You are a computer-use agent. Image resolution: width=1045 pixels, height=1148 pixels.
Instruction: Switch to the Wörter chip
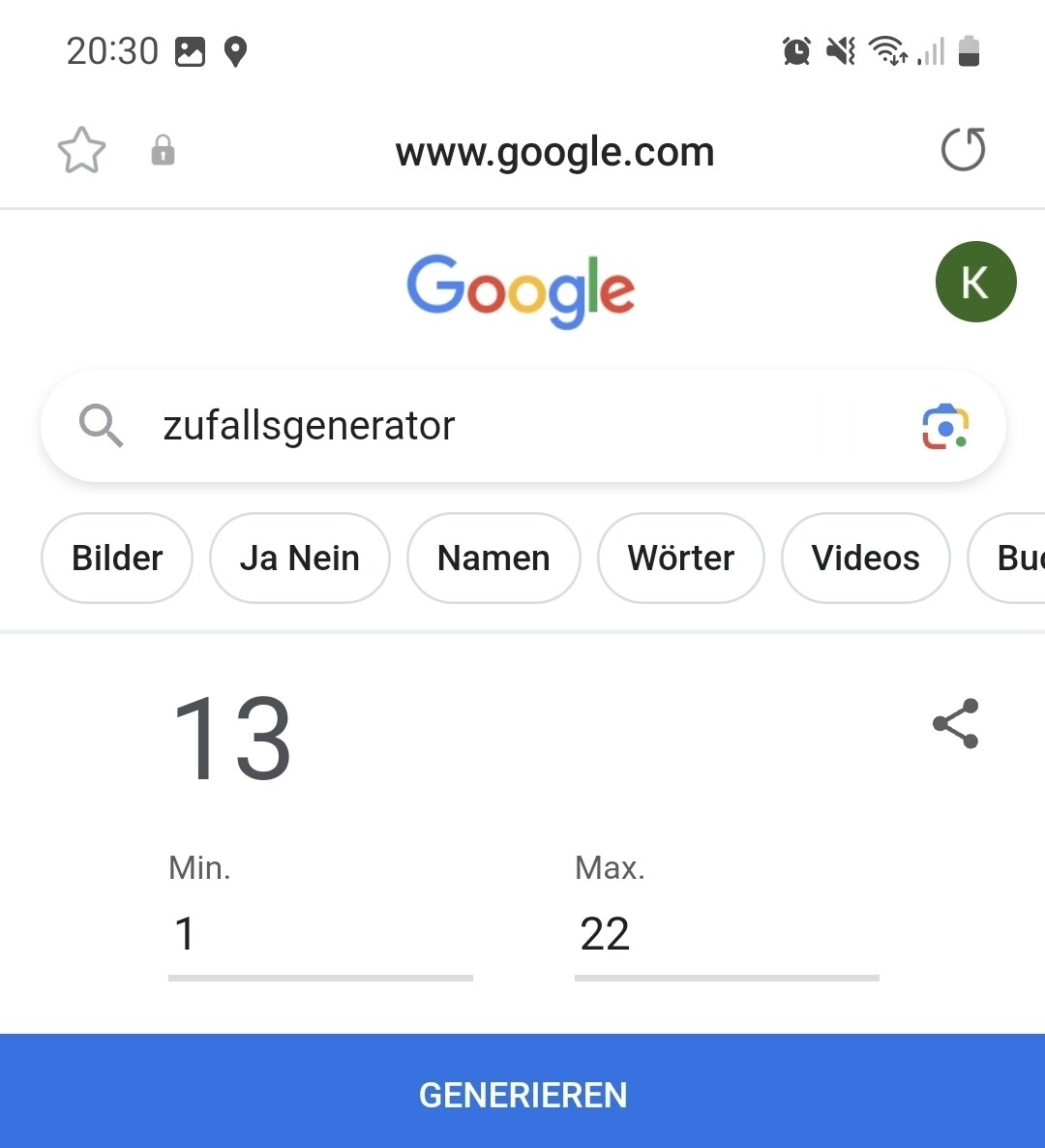click(x=681, y=558)
